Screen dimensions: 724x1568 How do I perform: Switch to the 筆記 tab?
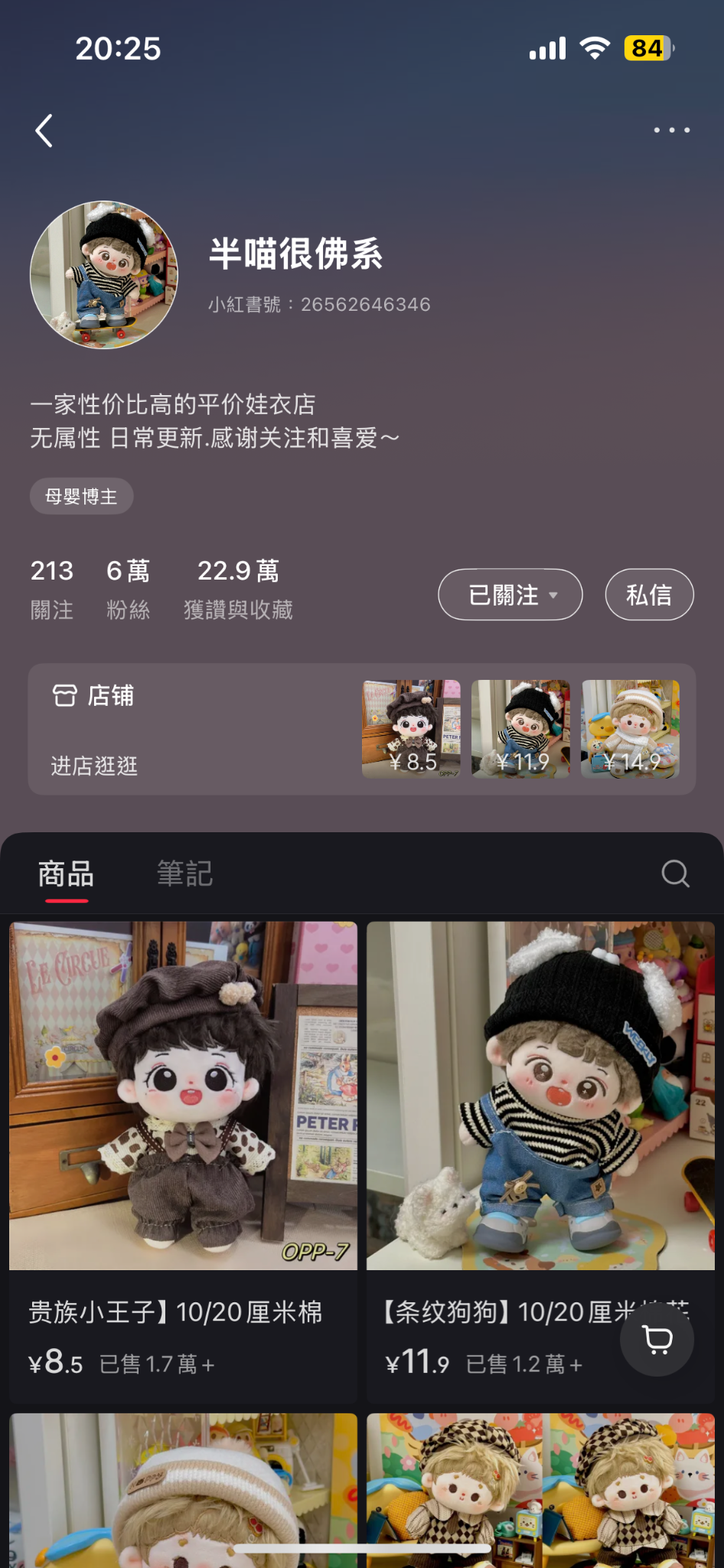point(184,874)
